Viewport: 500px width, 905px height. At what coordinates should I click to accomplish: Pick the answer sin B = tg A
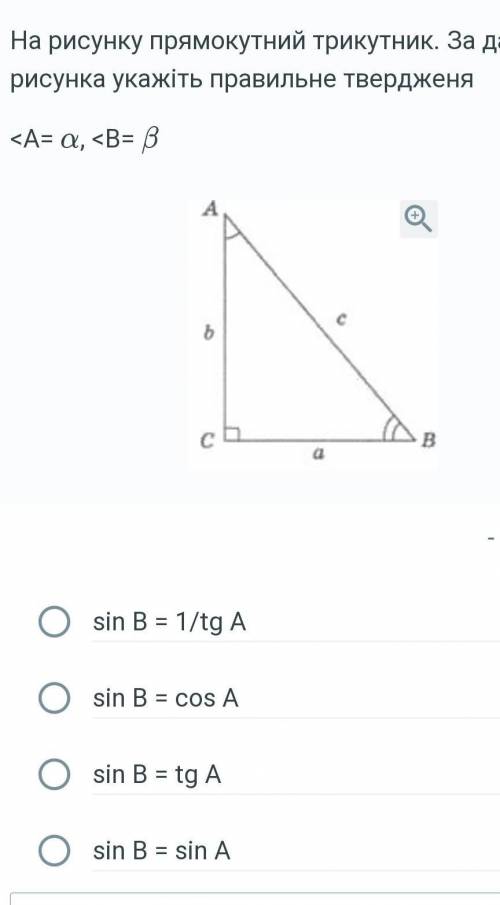[54, 774]
